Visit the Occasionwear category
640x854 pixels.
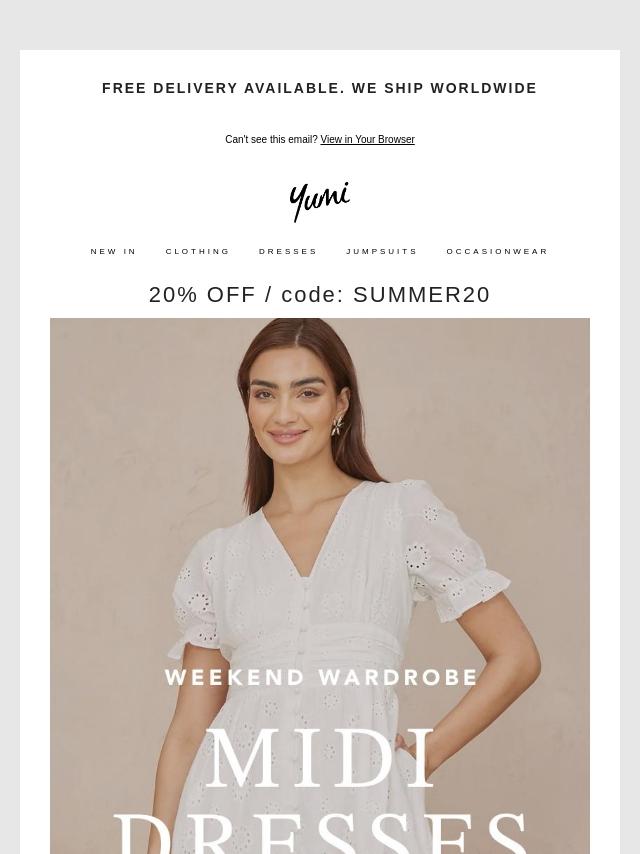[x=497, y=252]
